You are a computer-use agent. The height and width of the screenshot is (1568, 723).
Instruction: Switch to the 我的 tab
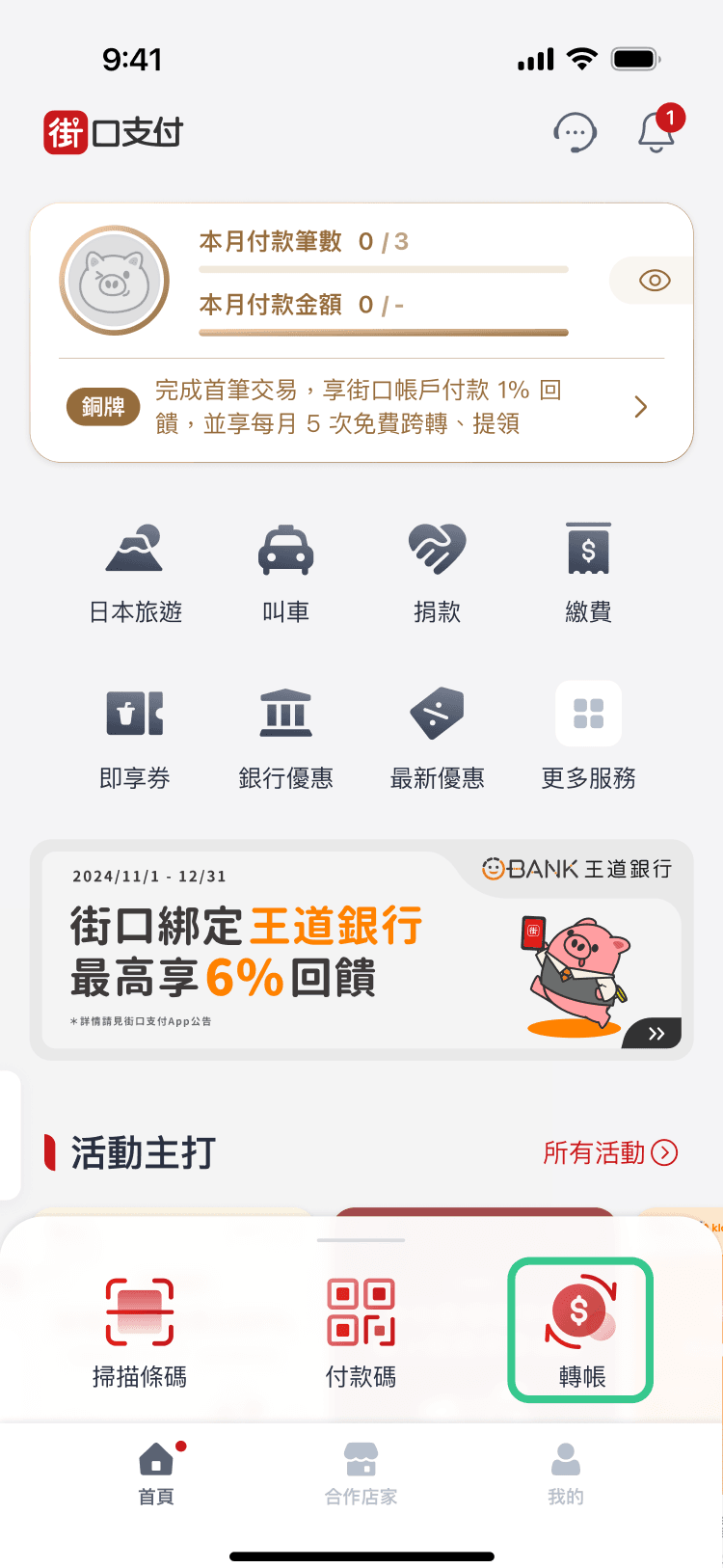[566, 1473]
